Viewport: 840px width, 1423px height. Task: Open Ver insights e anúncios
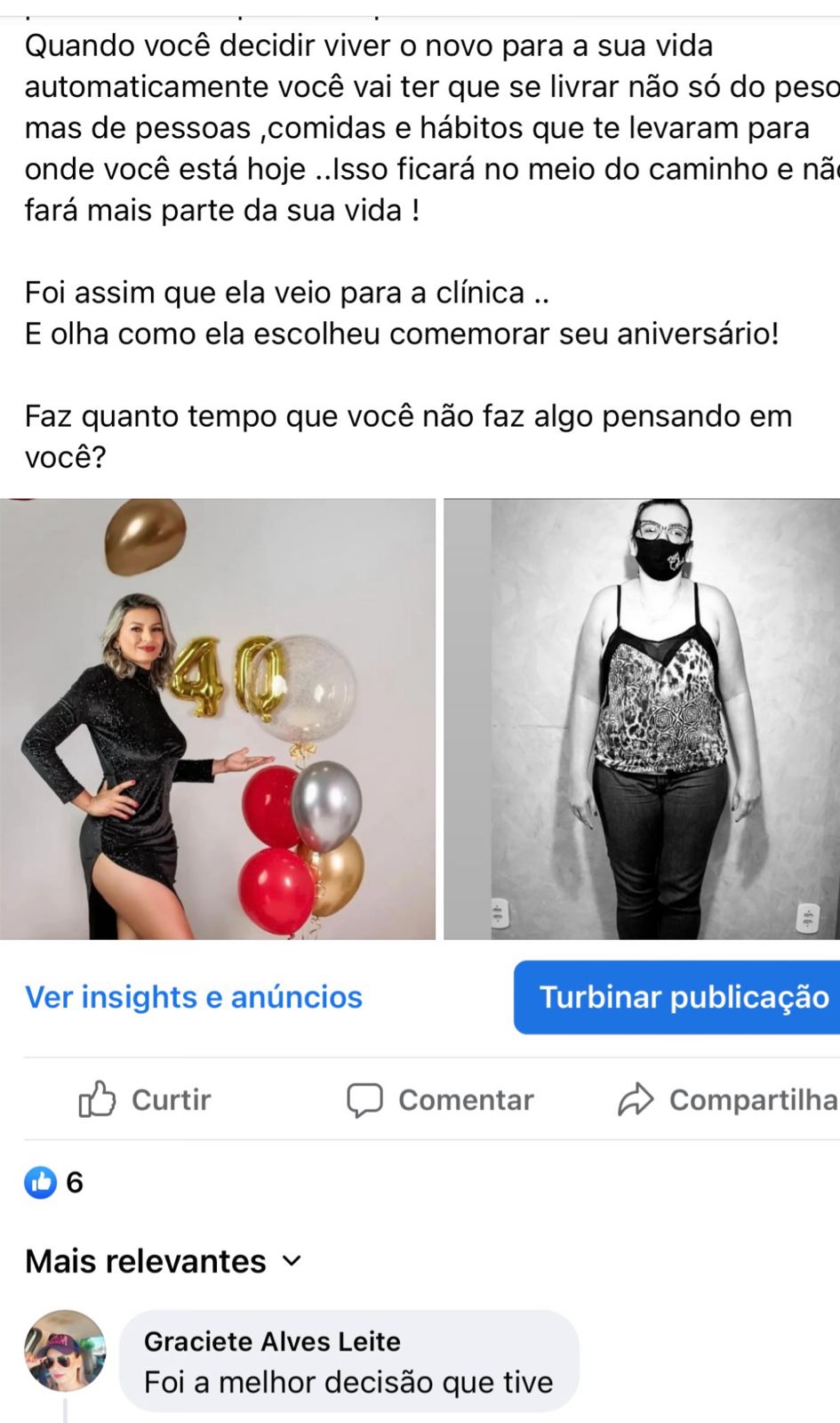pyautogui.click(x=194, y=997)
